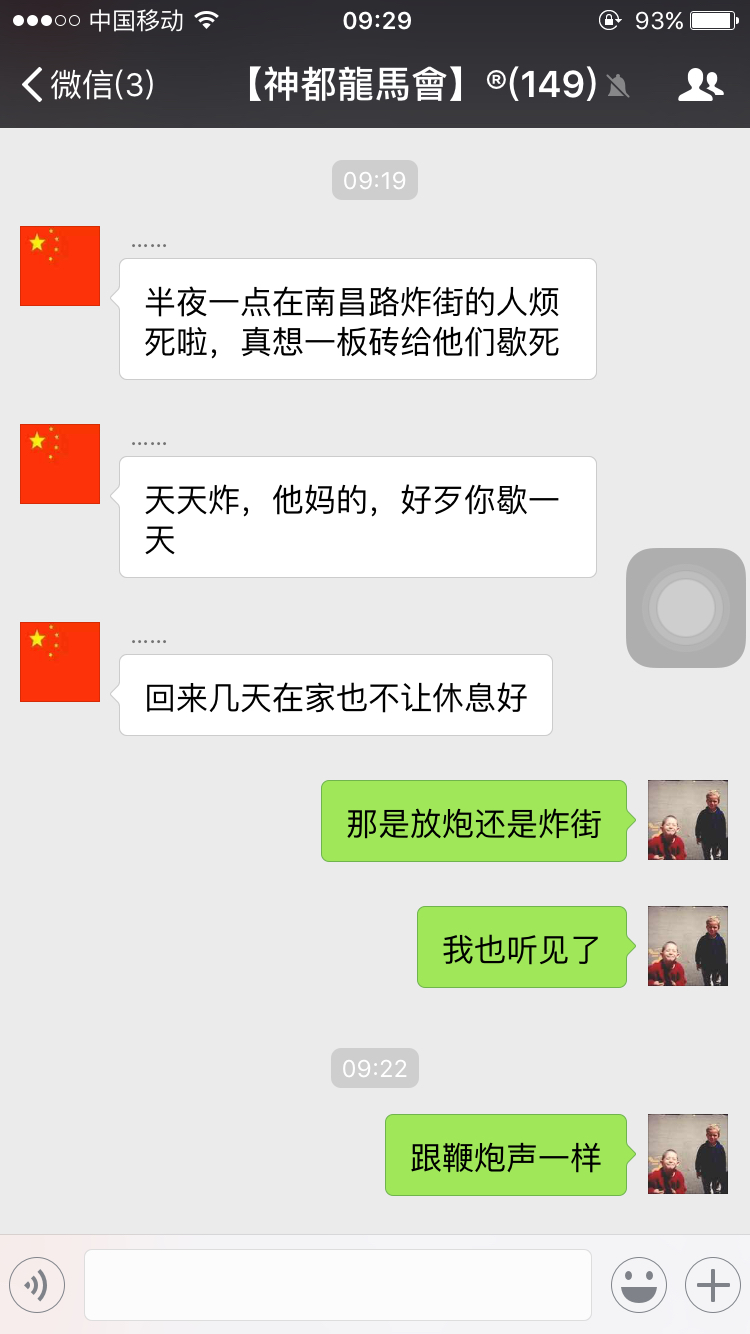Image resolution: width=750 pixels, height=1334 pixels.
Task: Open the group members info icon
Action: [700, 85]
